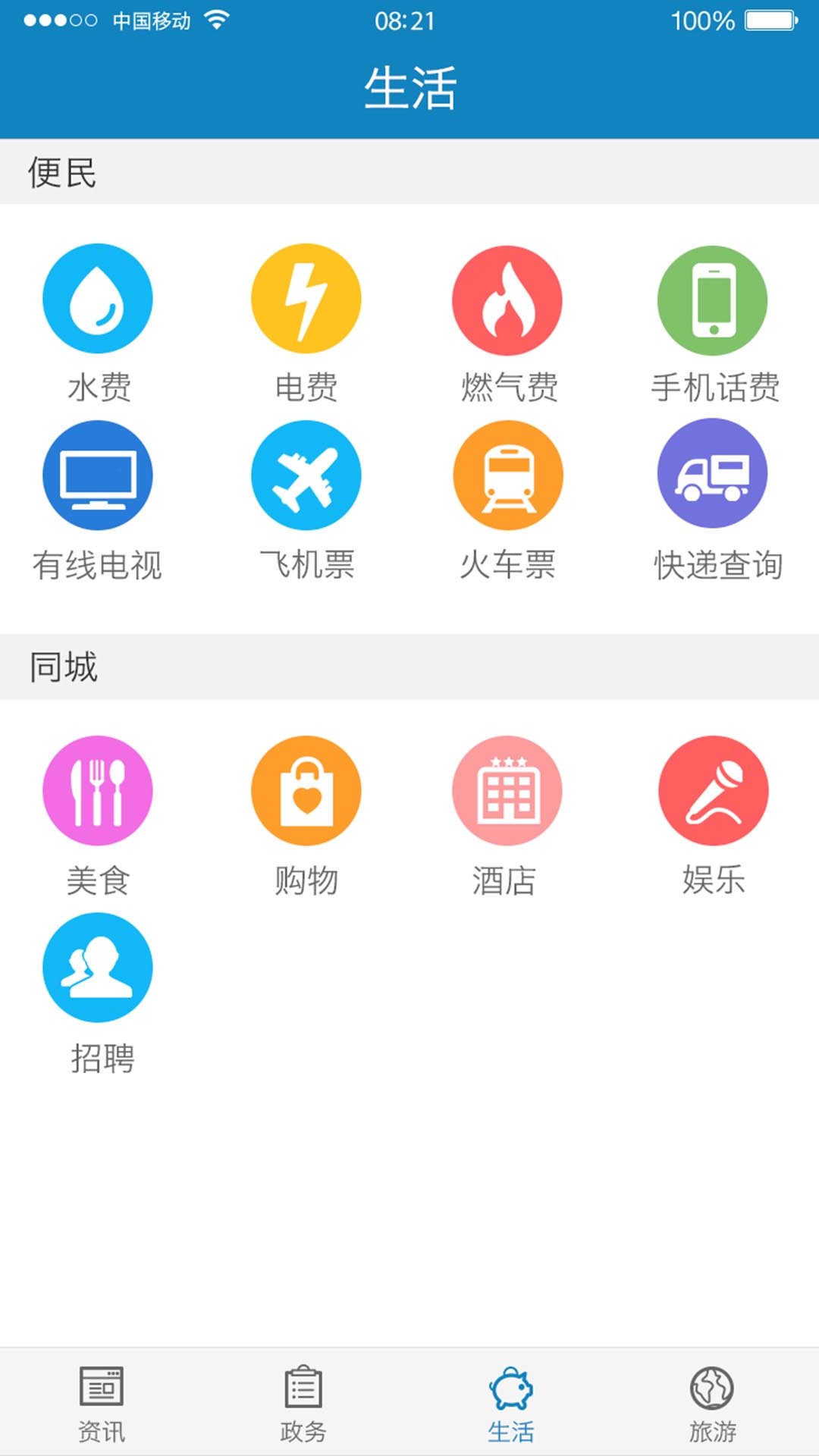Open the 水费 water bill payment icon
Viewport: 819px width, 1456px height.
pyautogui.click(x=98, y=299)
